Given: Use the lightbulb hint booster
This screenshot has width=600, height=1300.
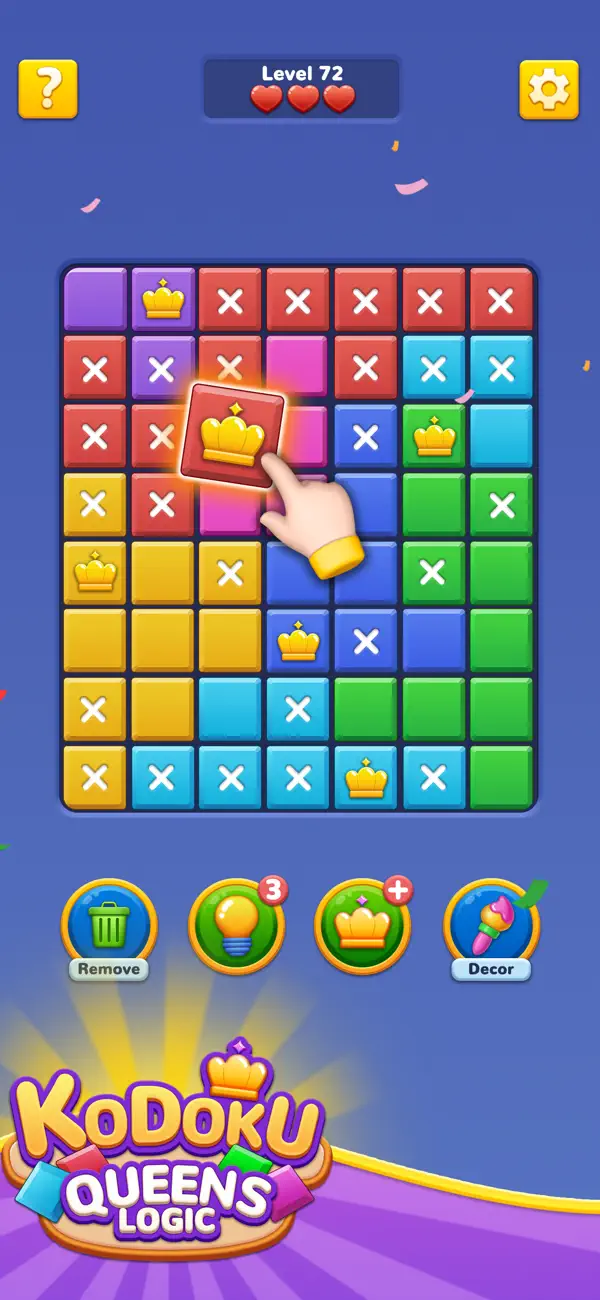Looking at the screenshot, I should pos(236,926).
